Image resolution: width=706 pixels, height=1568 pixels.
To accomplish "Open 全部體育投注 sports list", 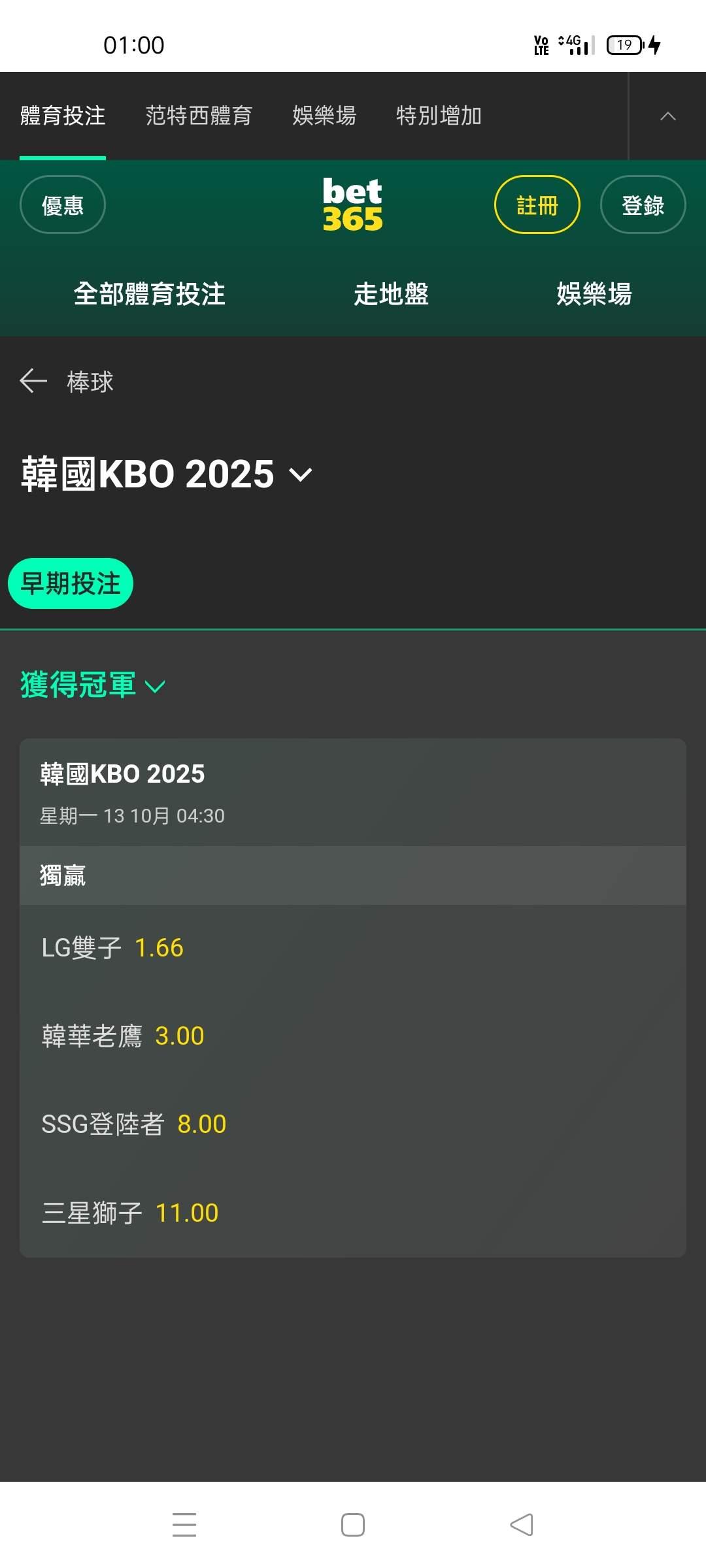I will click(x=149, y=294).
